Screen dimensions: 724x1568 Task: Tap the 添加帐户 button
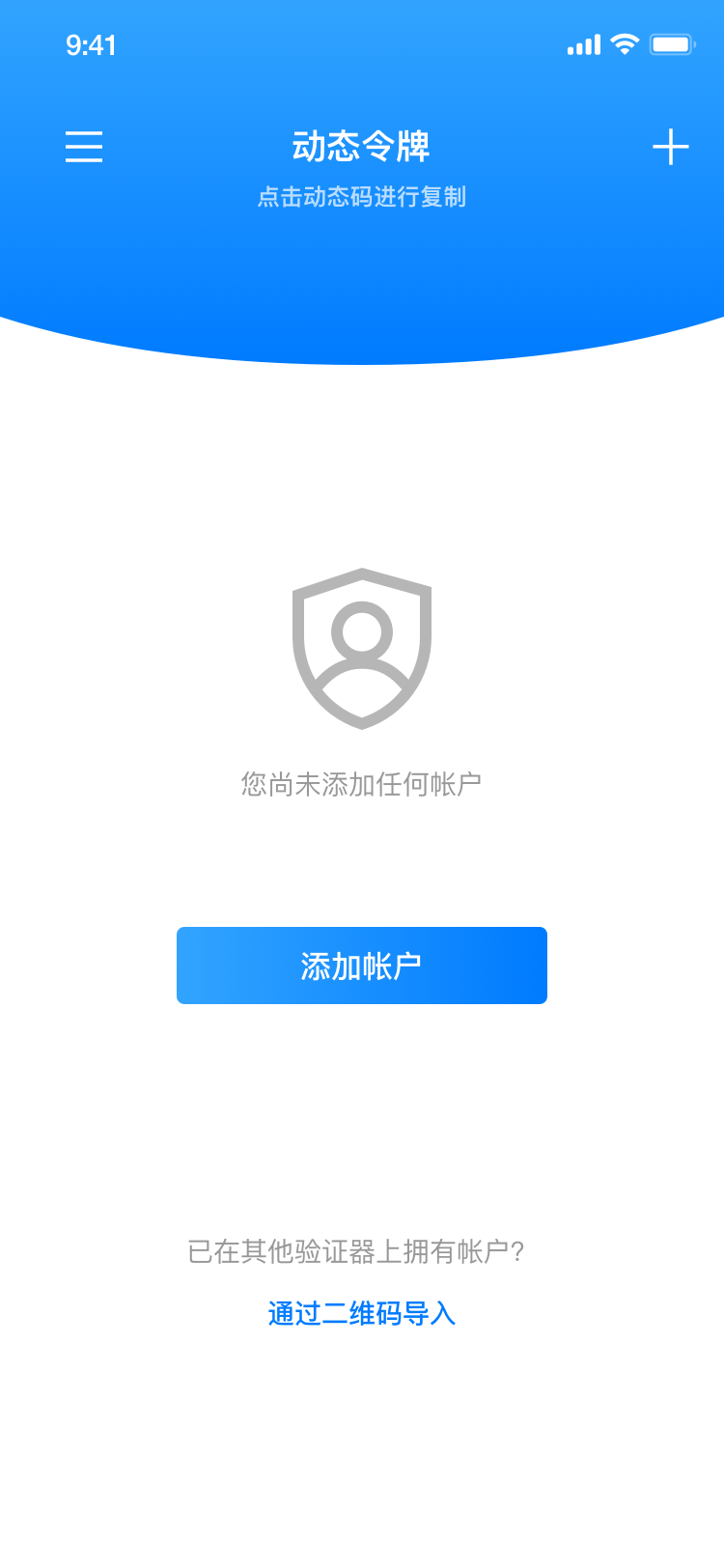362,965
